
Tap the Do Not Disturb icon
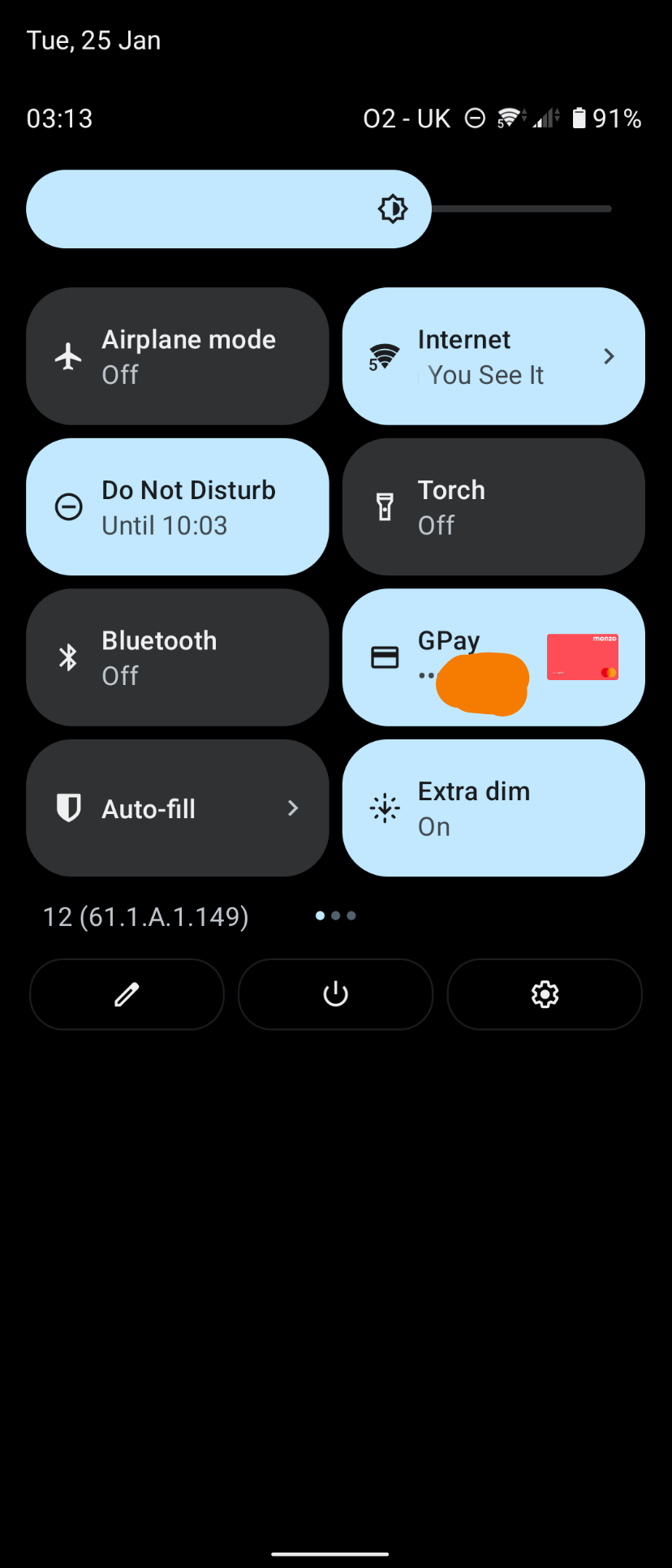[68, 506]
